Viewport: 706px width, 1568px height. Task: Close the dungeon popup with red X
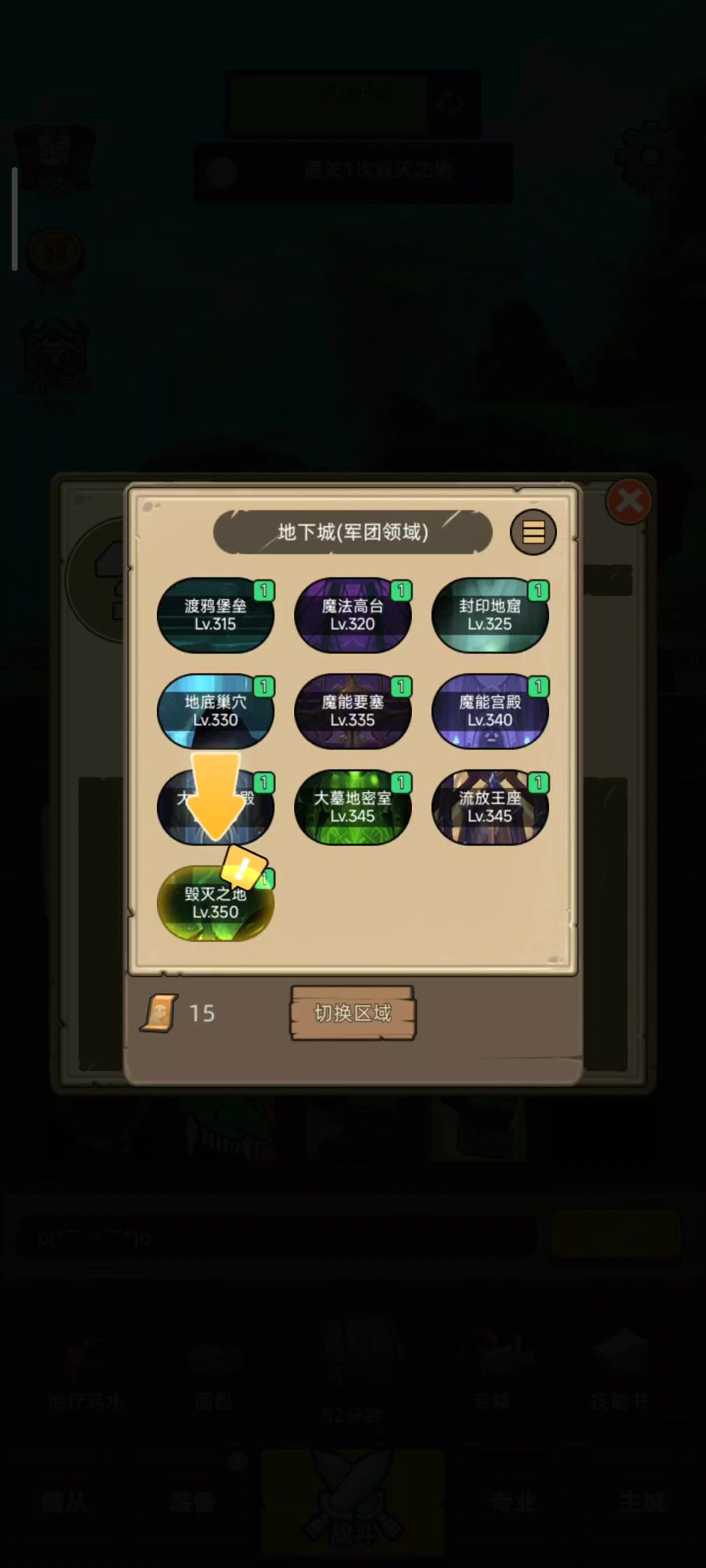629,502
